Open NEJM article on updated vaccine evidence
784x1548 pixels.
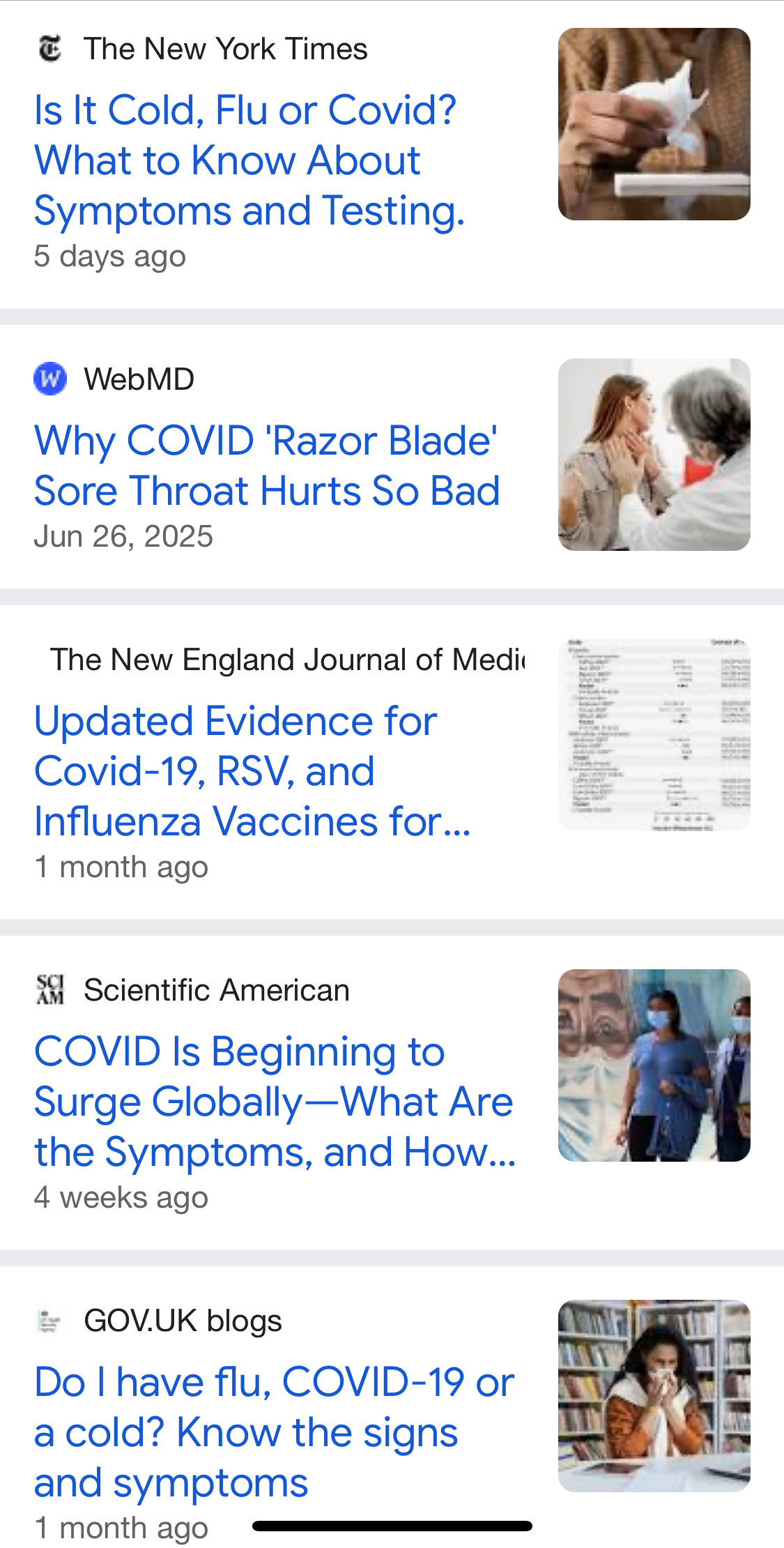click(252, 771)
